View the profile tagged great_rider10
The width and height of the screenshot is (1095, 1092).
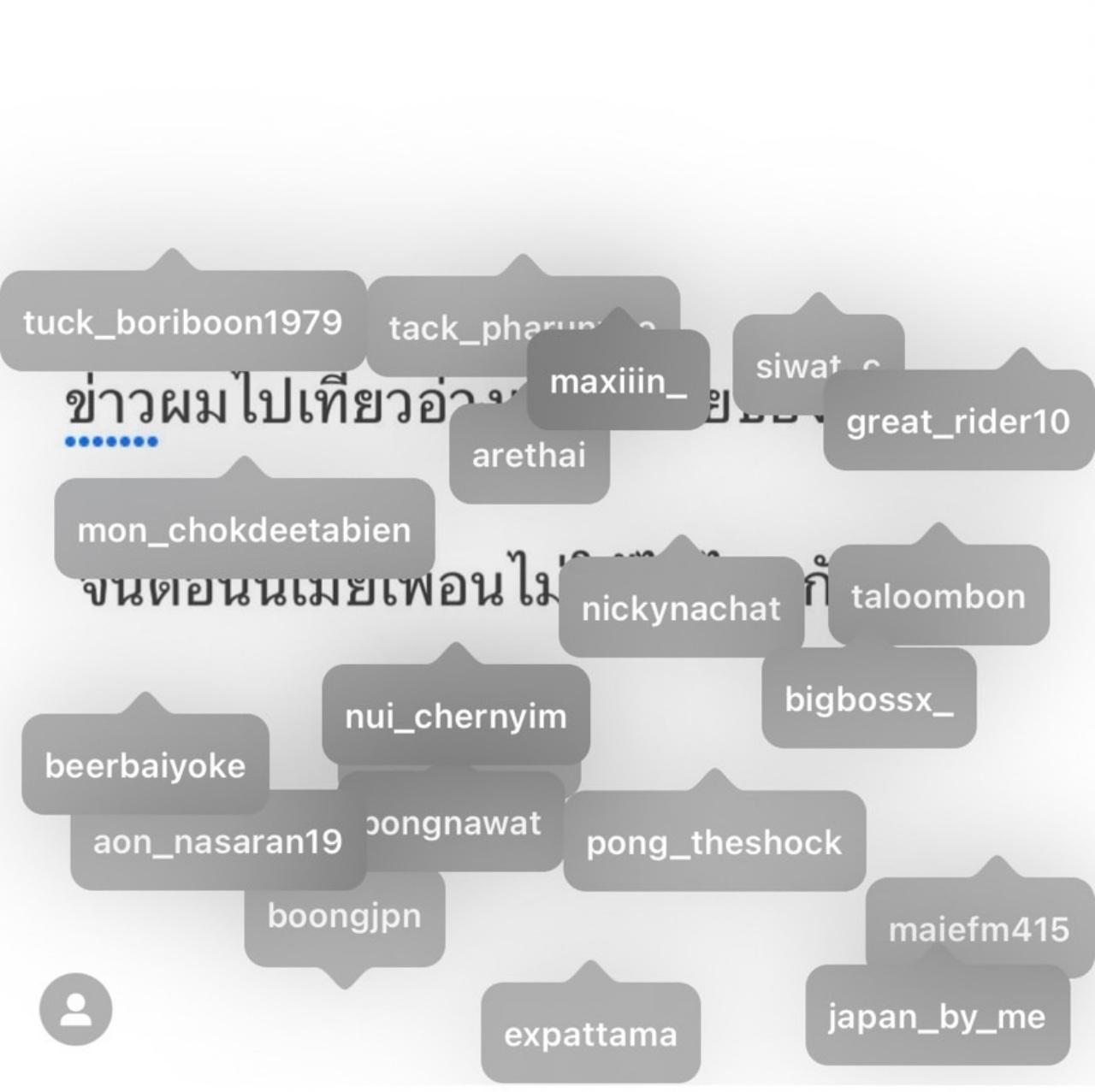tap(958, 422)
